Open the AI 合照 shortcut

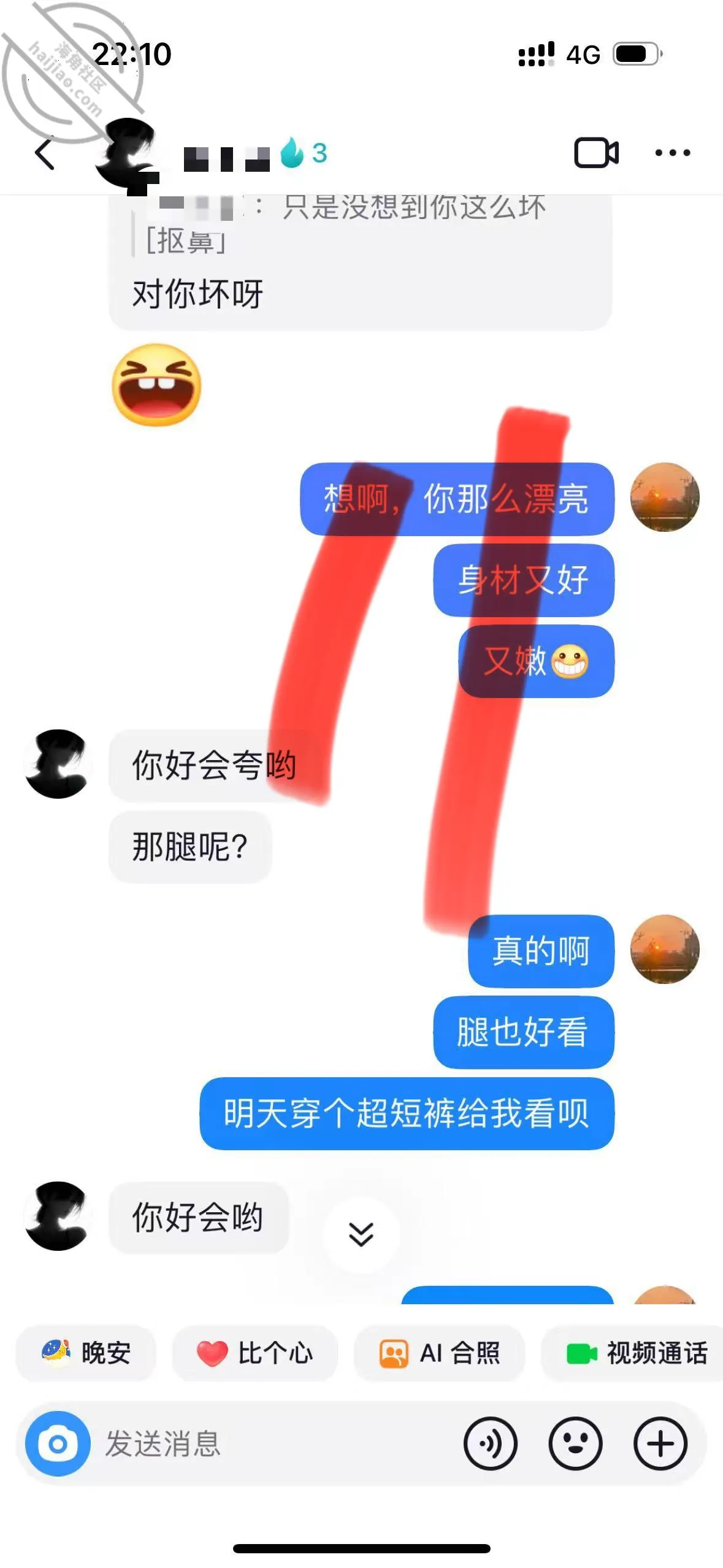[x=439, y=1353]
